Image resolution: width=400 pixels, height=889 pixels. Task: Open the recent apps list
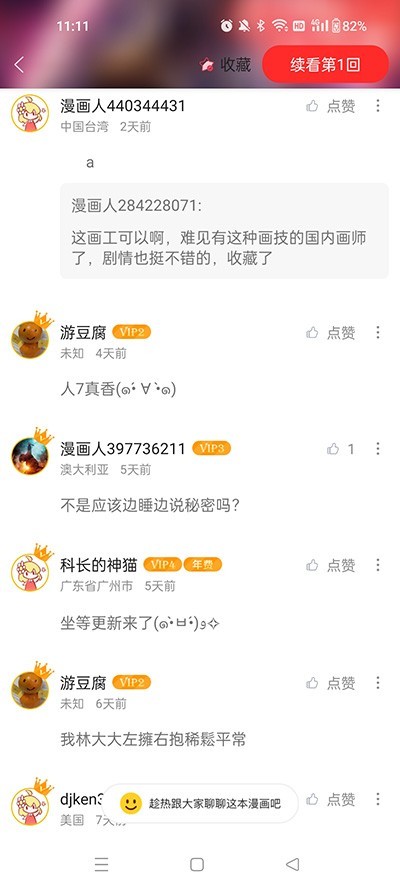point(101,864)
